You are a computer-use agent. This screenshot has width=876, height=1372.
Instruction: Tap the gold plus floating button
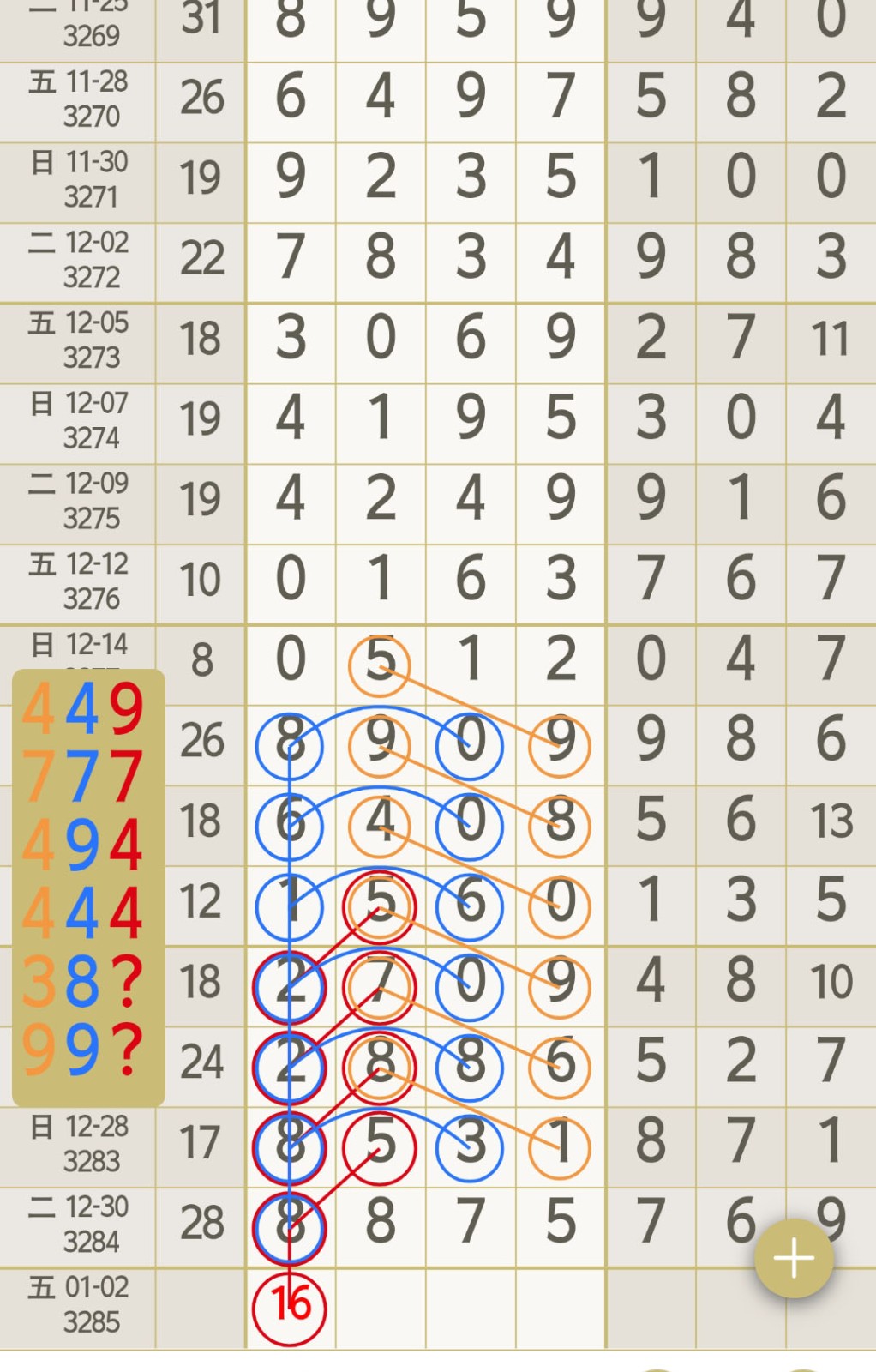pos(793,1258)
